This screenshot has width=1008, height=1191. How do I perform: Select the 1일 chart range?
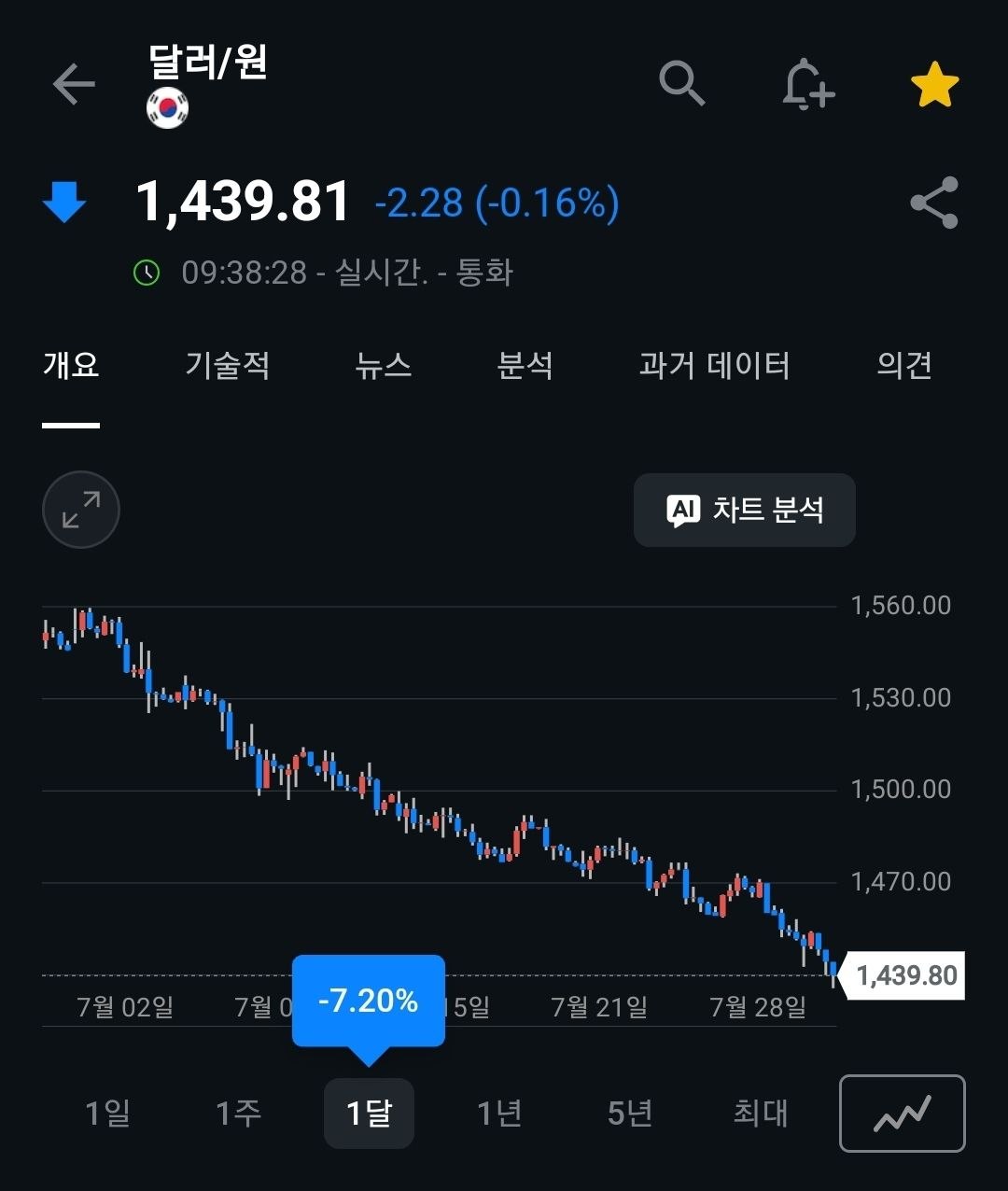(x=107, y=1113)
